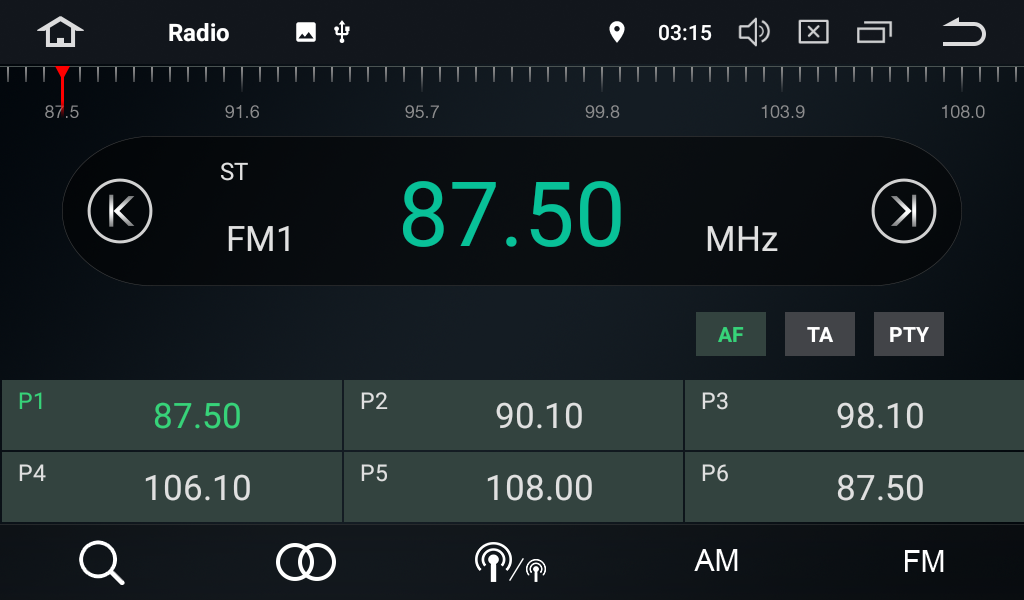Seek to the next station
1024x600 pixels.
click(x=903, y=211)
